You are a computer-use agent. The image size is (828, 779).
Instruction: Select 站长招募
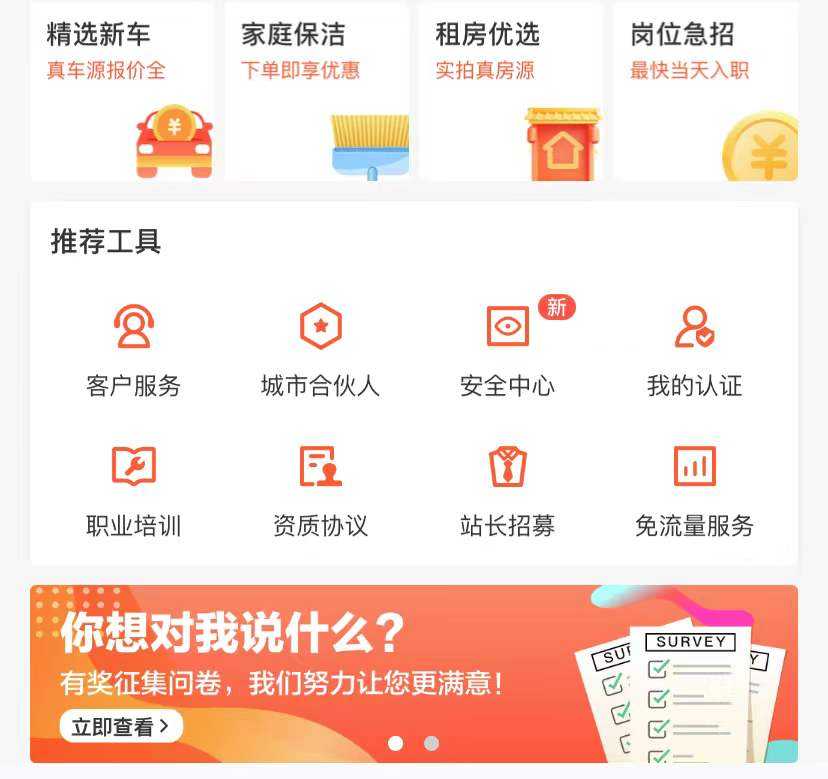point(507,488)
